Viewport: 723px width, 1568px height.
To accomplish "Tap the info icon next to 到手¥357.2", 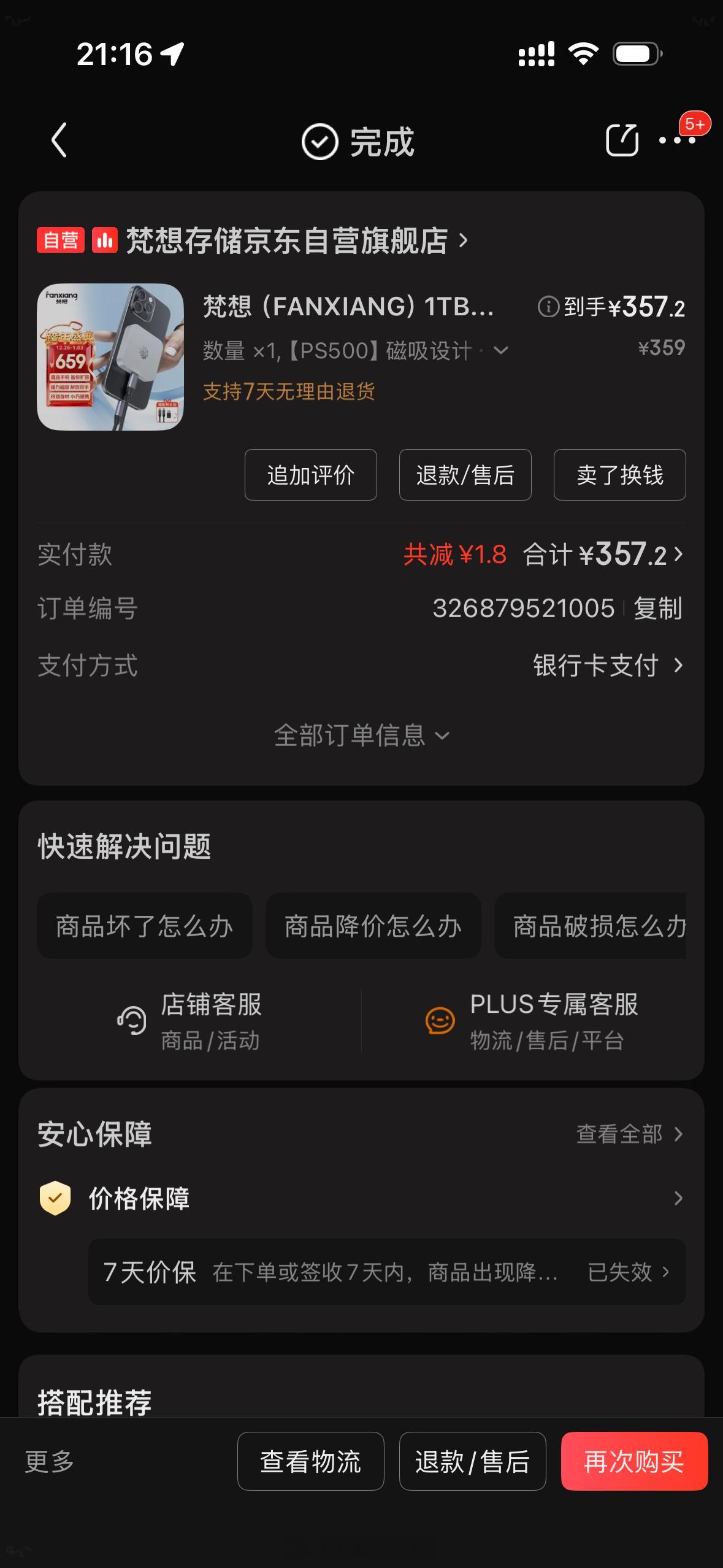I will coord(546,309).
